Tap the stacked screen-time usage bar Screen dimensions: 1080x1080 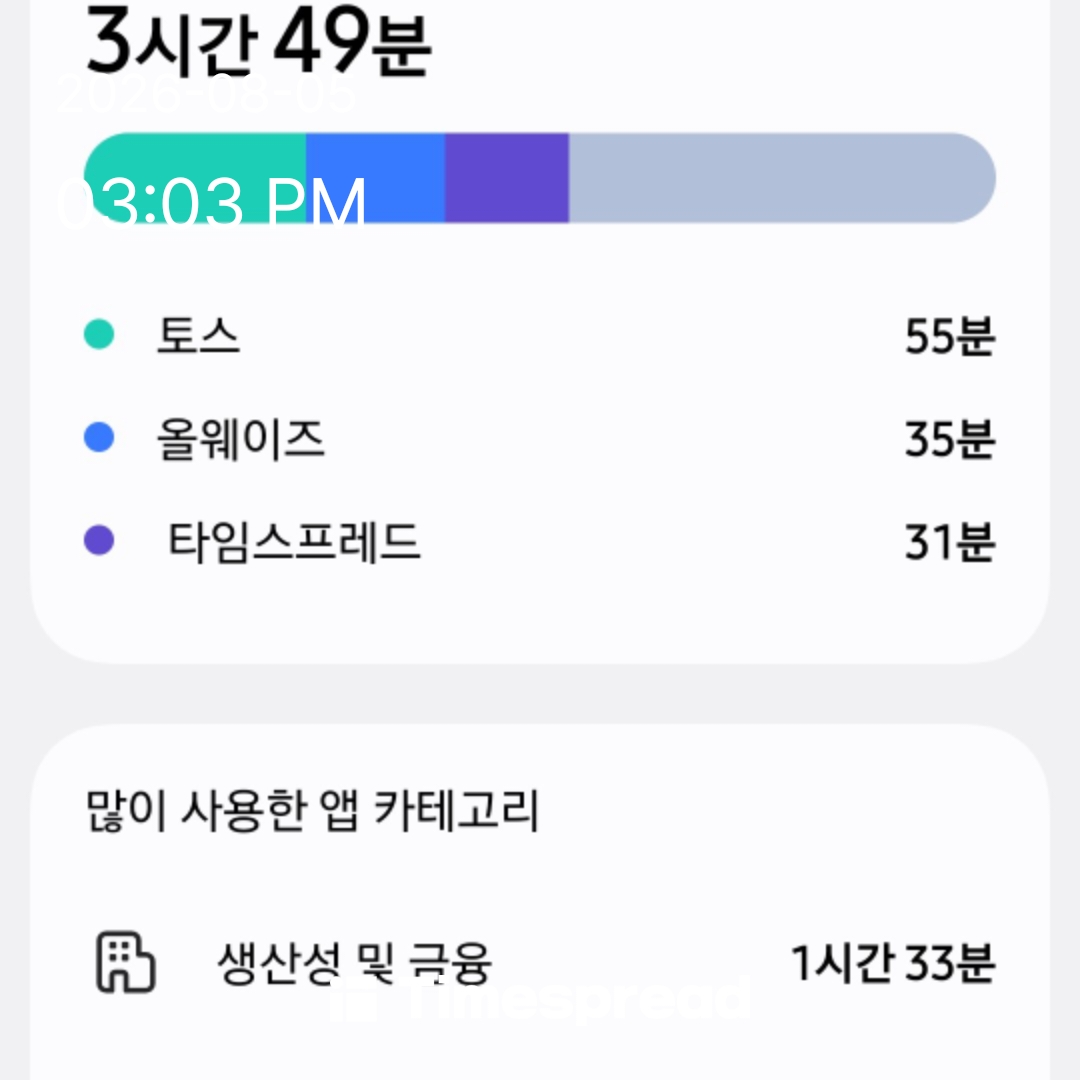(539, 178)
